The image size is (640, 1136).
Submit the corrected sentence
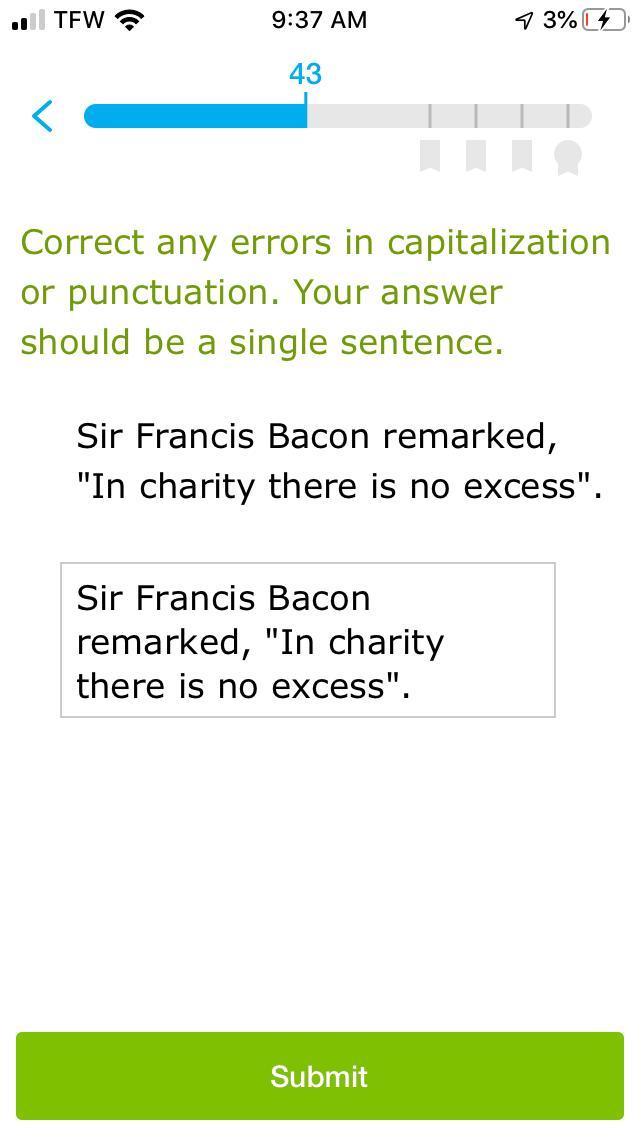(x=320, y=1076)
